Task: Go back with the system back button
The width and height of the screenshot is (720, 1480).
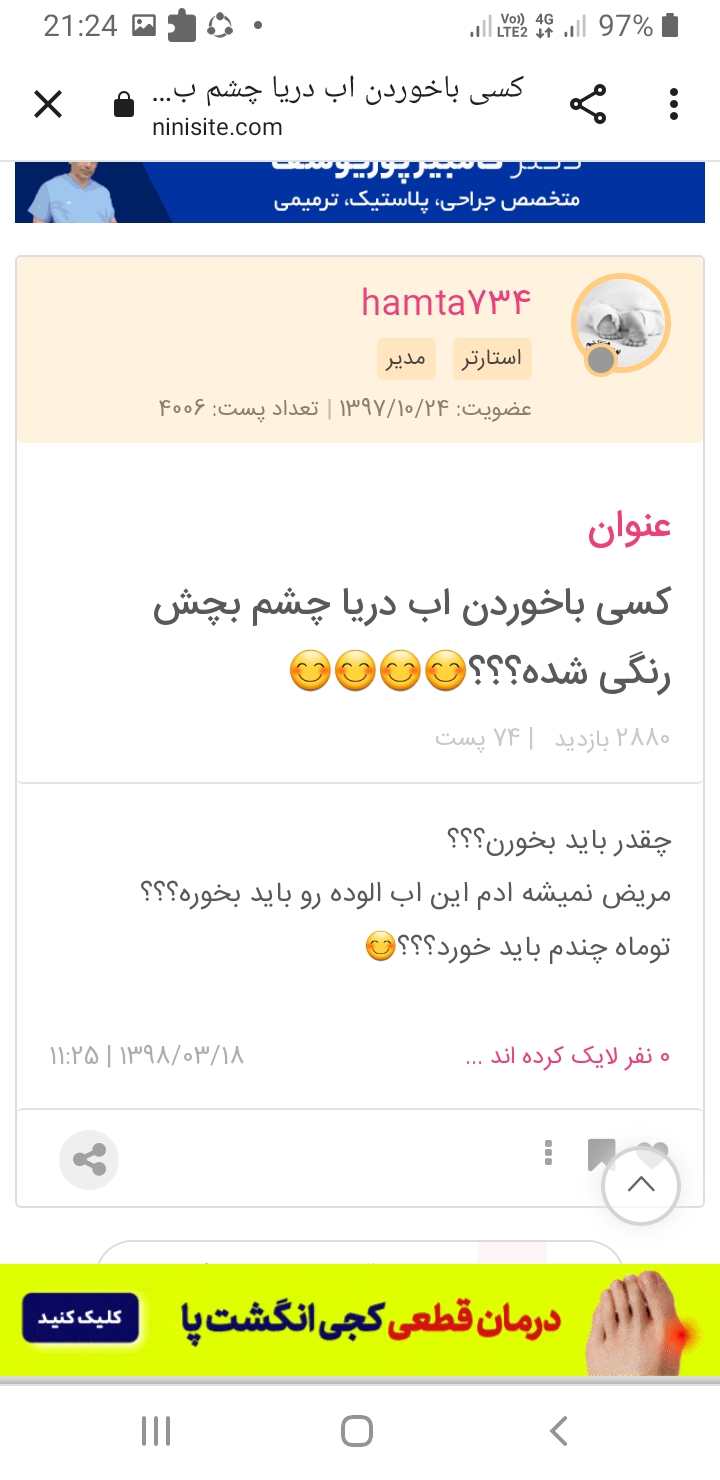Action: (559, 1431)
